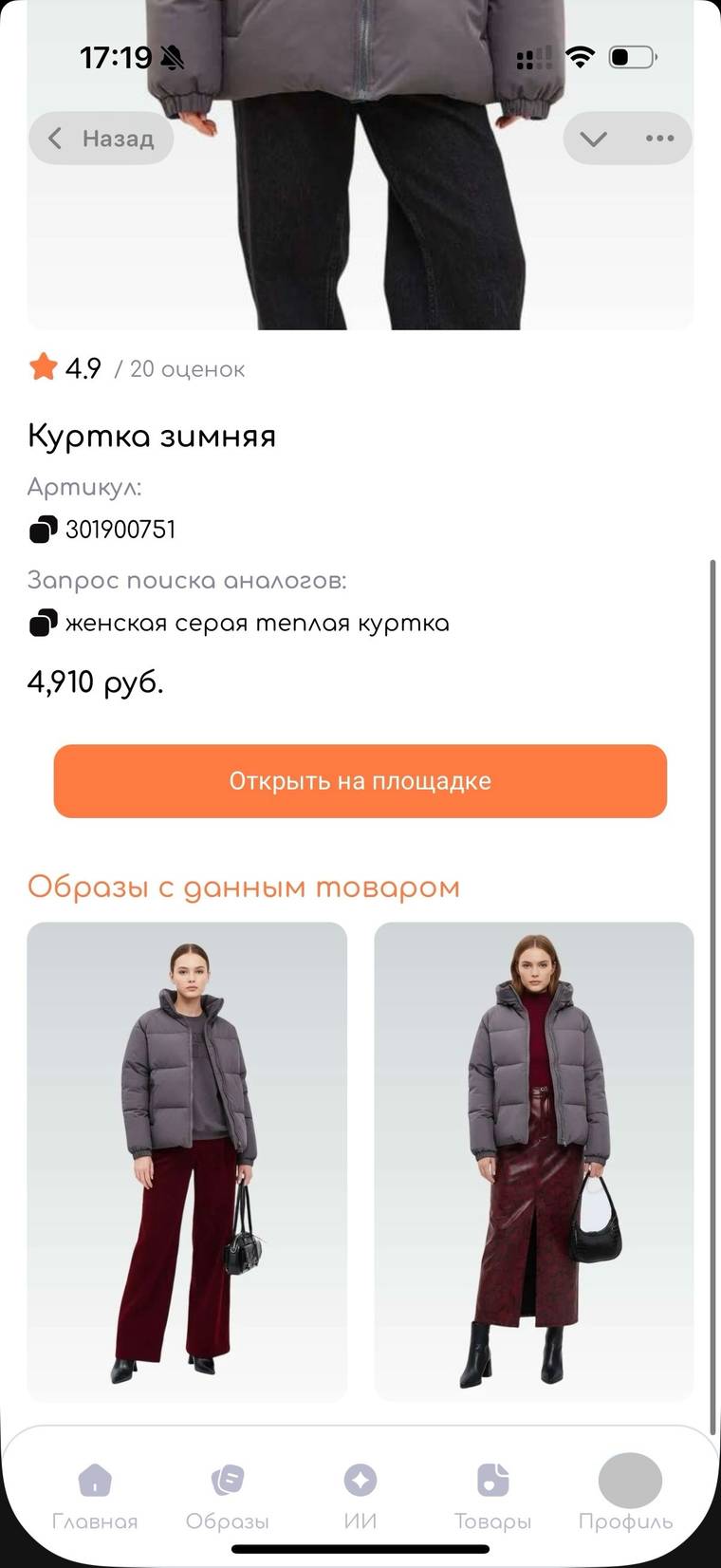Open the outfit with burgundy leather skirt
The height and width of the screenshot is (1568, 721).
tap(534, 1160)
